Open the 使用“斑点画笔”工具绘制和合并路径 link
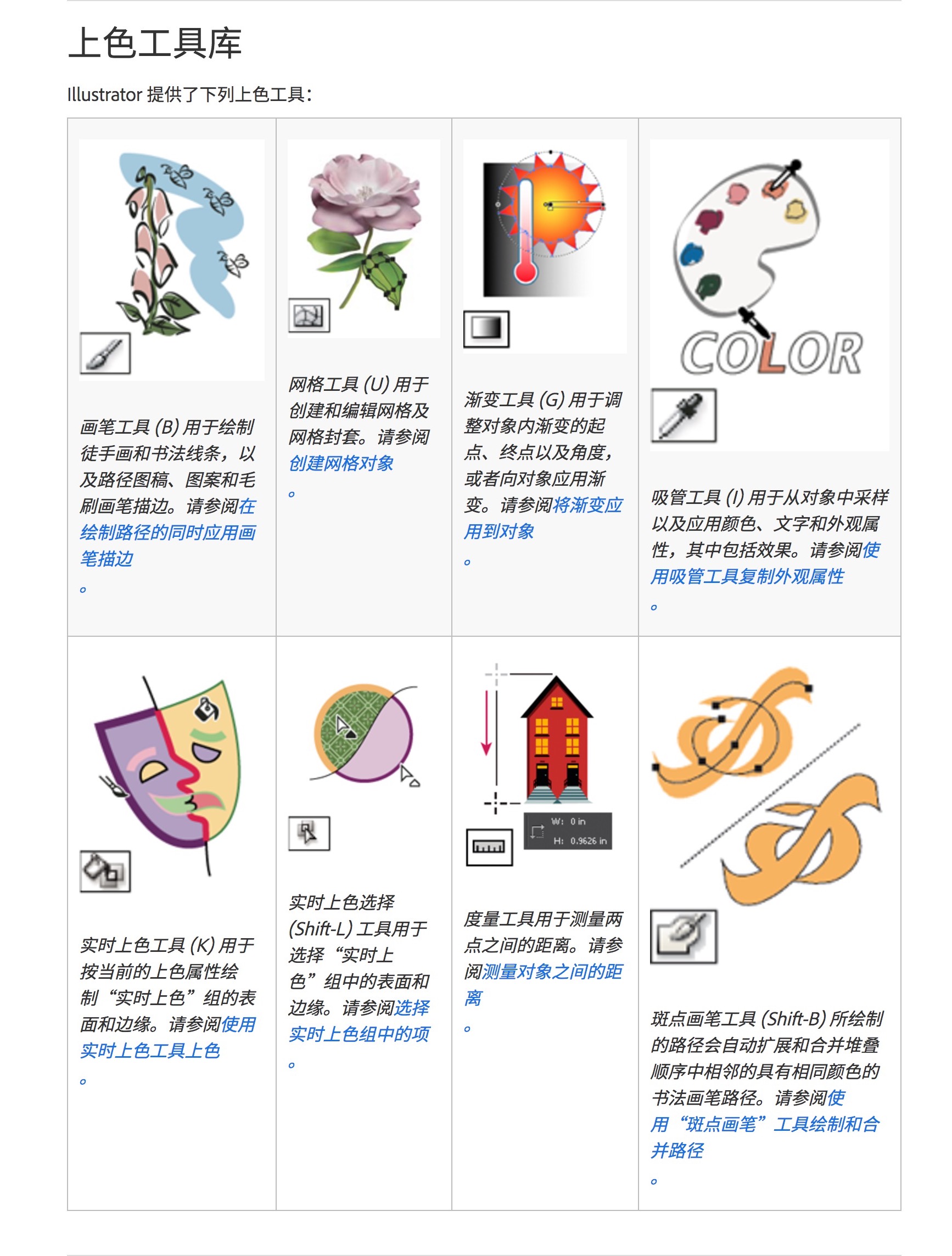 point(765,1124)
